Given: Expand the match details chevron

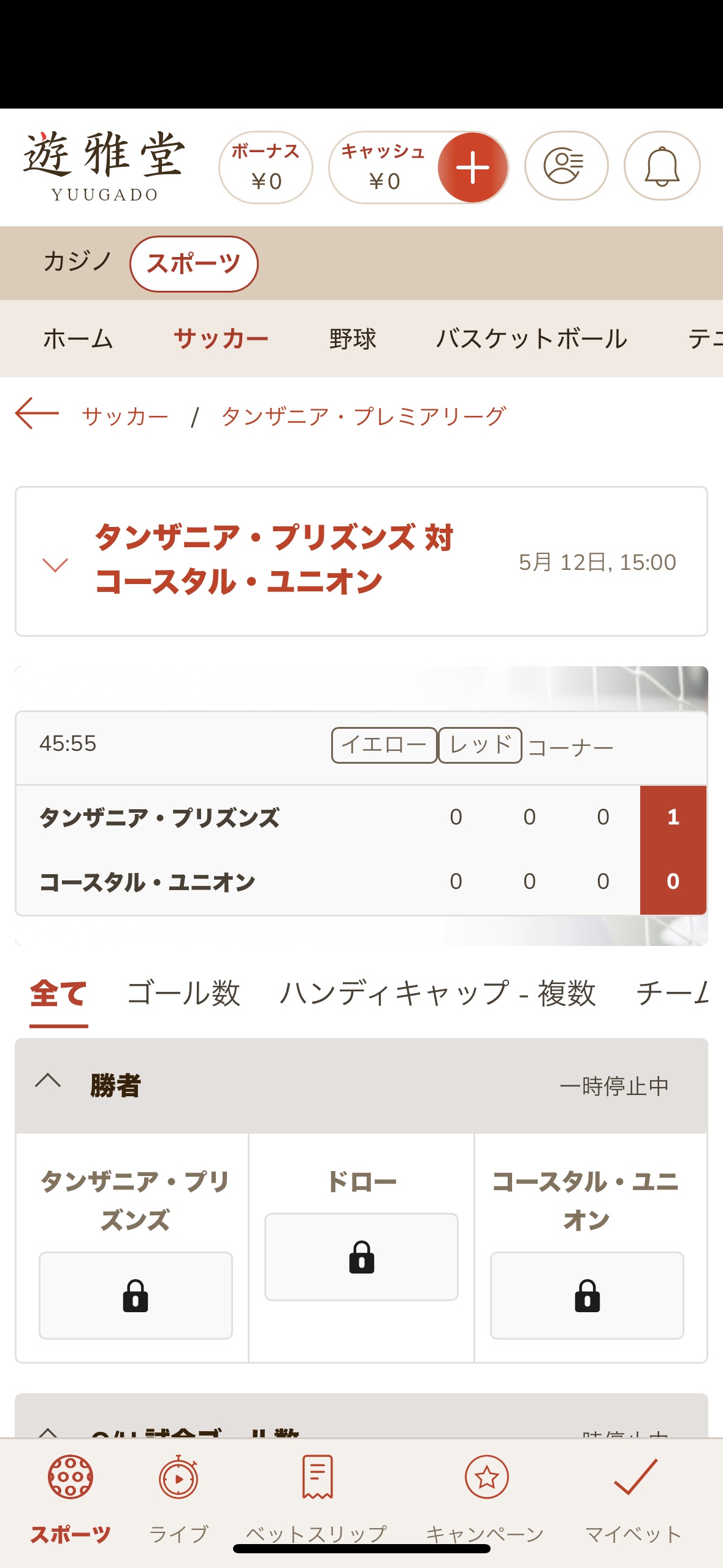Looking at the screenshot, I should [x=55, y=564].
